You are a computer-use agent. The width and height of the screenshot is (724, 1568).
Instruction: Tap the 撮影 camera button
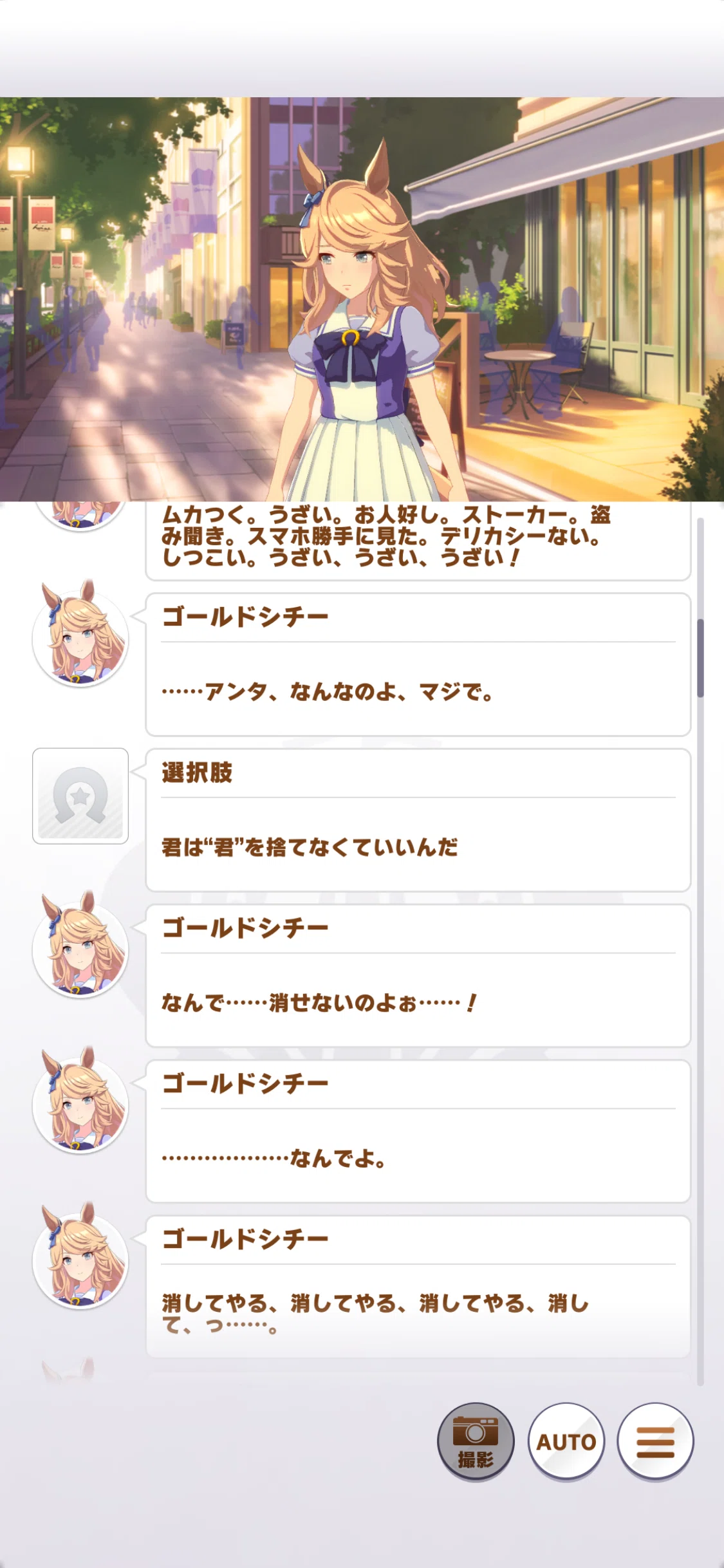(476, 1441)
